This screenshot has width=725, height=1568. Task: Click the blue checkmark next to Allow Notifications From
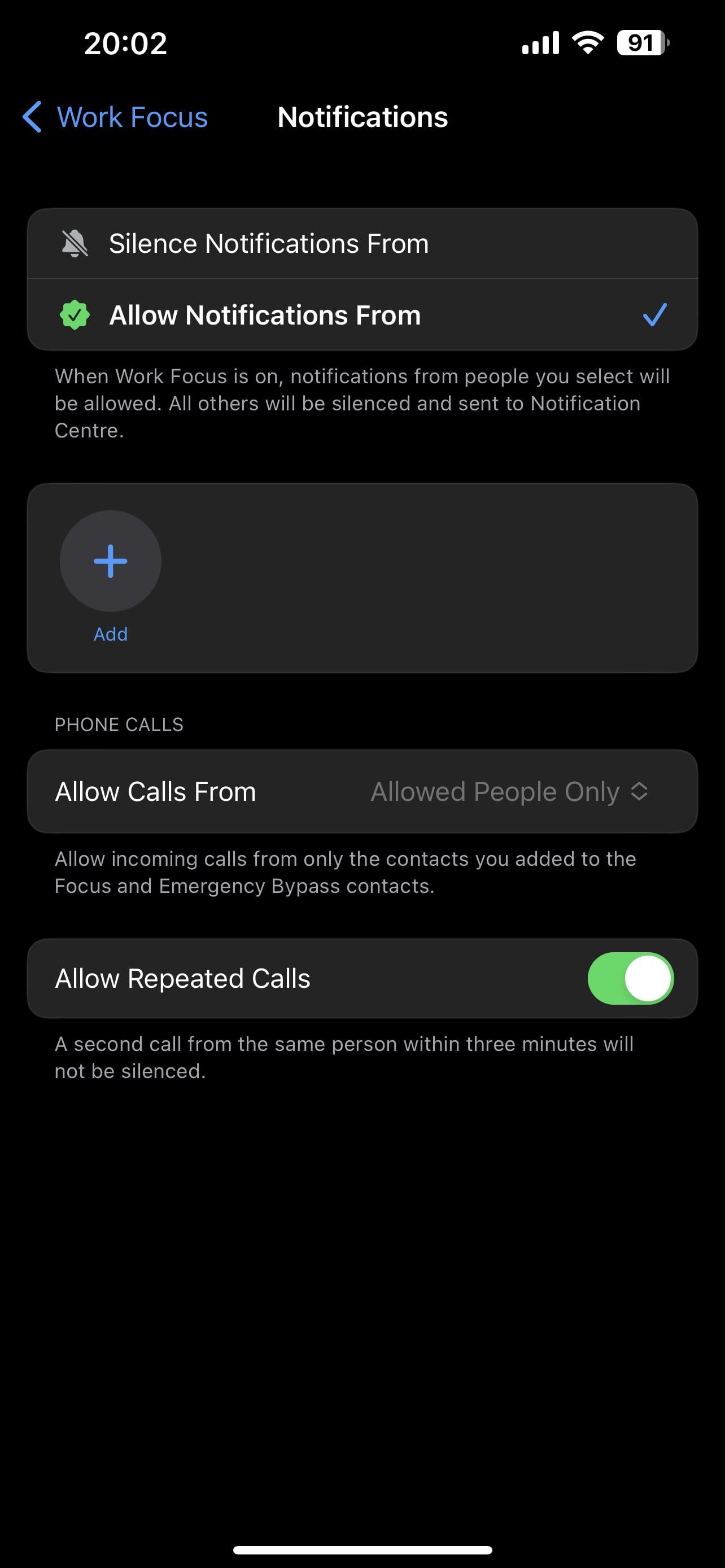click(x=655, y=315)
